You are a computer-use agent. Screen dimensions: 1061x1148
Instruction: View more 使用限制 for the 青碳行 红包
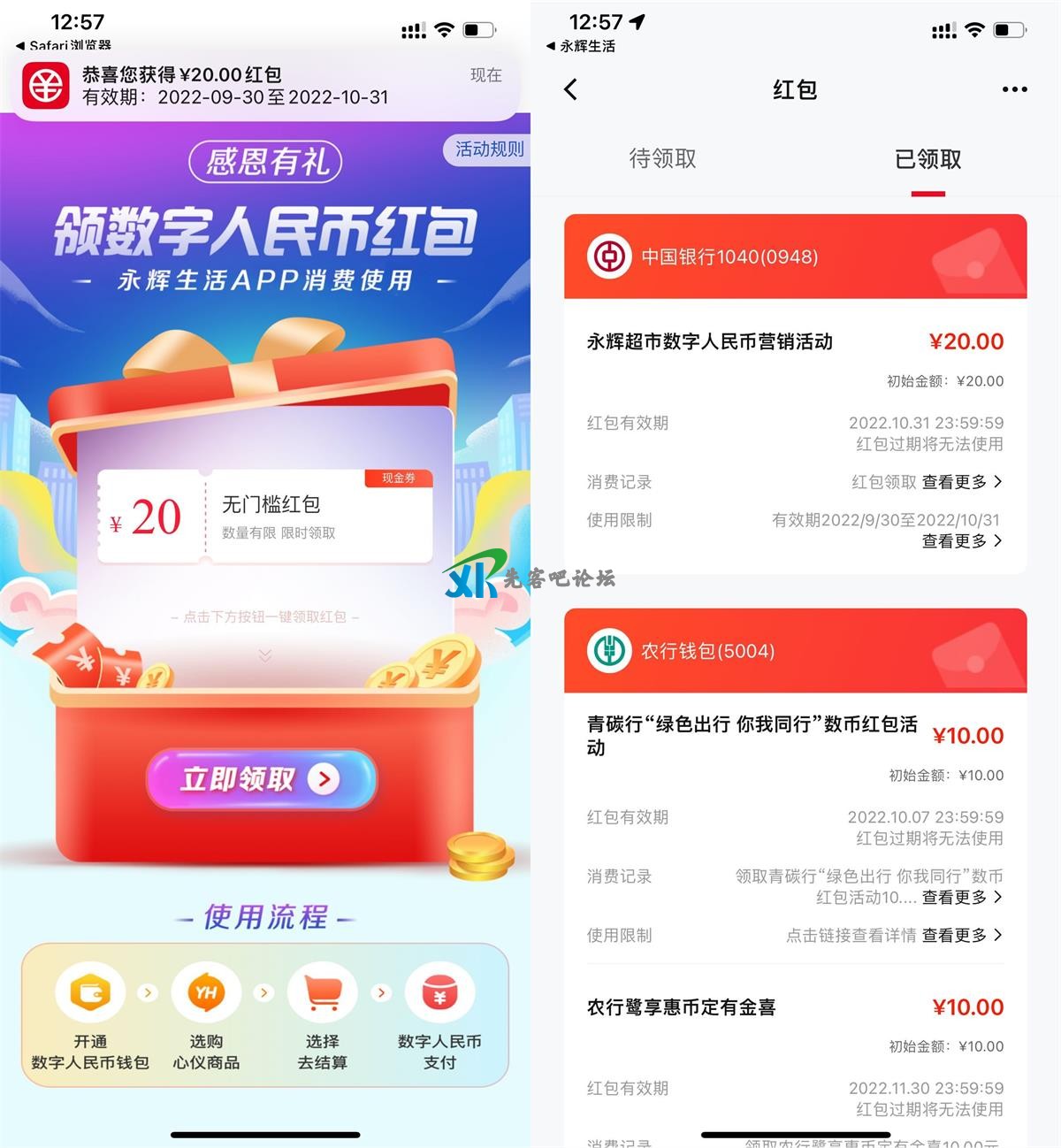tap(961, 935)
